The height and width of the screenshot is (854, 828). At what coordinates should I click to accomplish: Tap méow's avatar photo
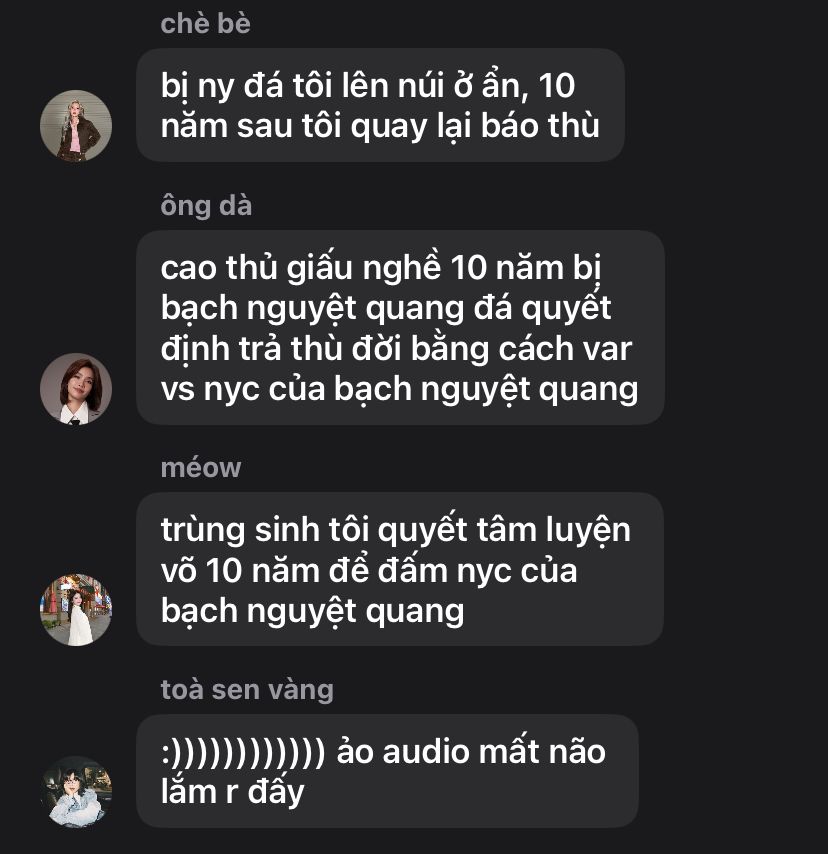(x=75, y=609)
